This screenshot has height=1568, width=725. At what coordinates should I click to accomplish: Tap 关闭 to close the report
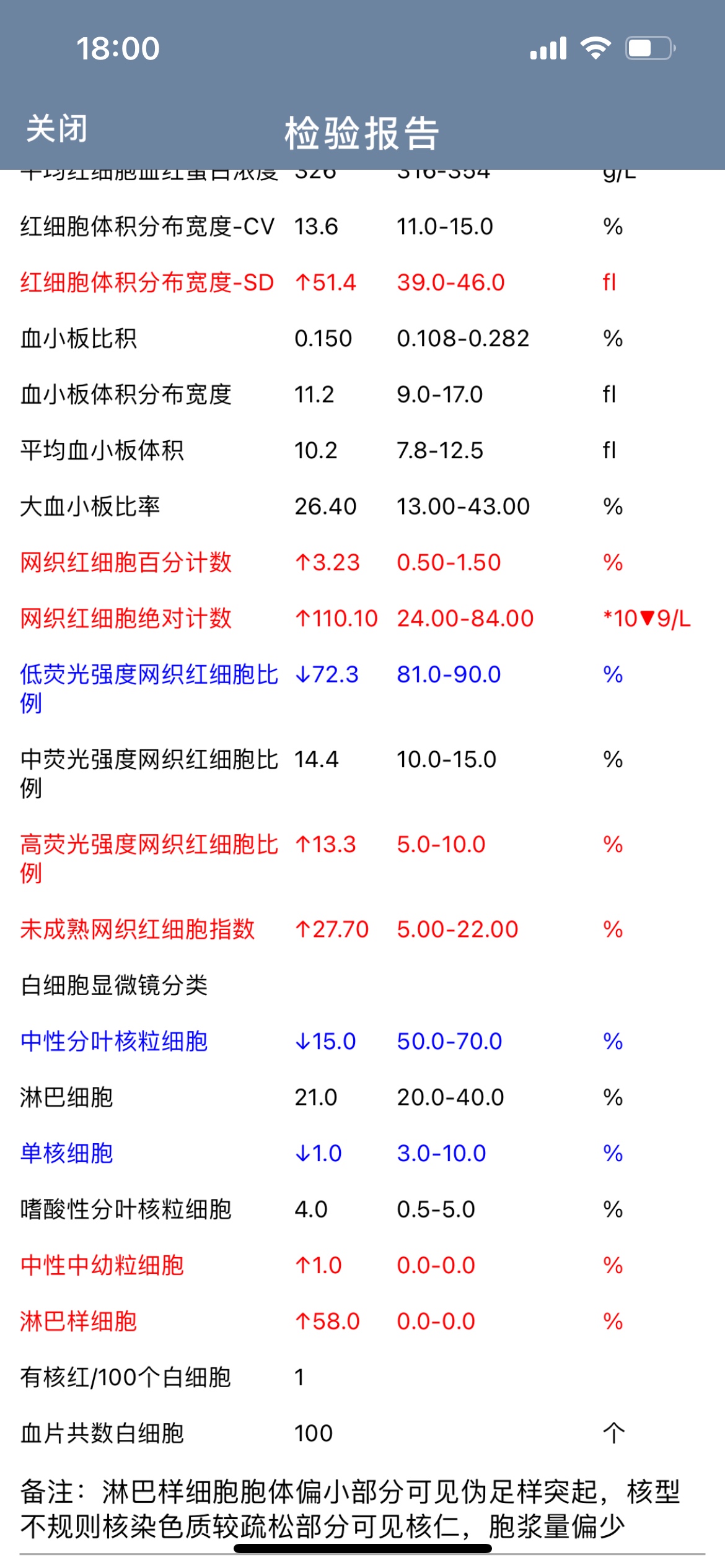56,129
